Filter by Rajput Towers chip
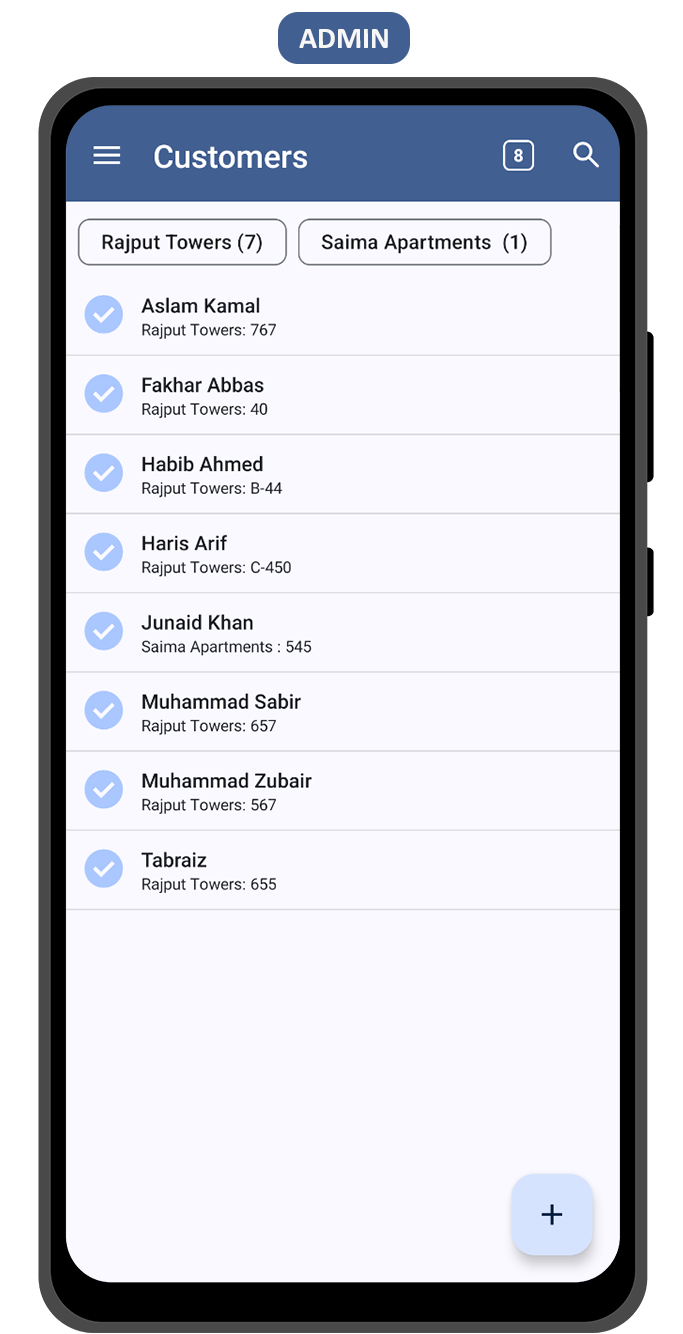Viewport: 683px width, 1334px height. coord(182,242)
